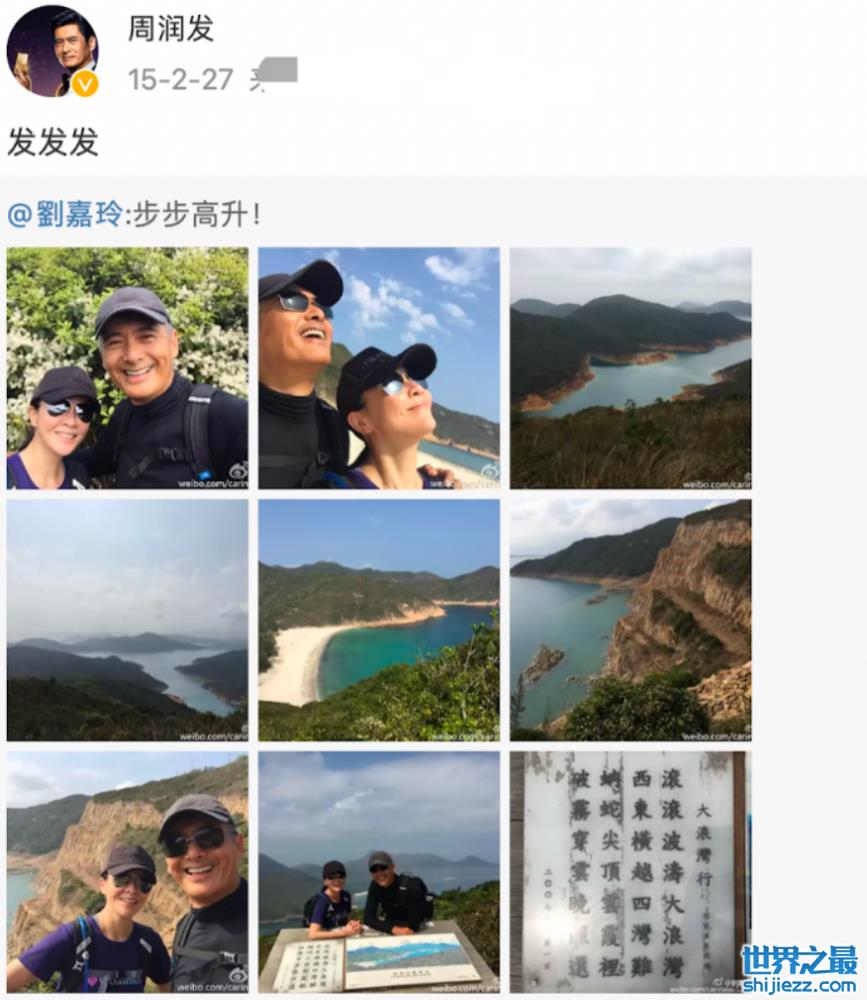Screen dimensions: 867x1000
Task: Enlarge the hazy bay photo in the middle row
Action: (127, 620)
